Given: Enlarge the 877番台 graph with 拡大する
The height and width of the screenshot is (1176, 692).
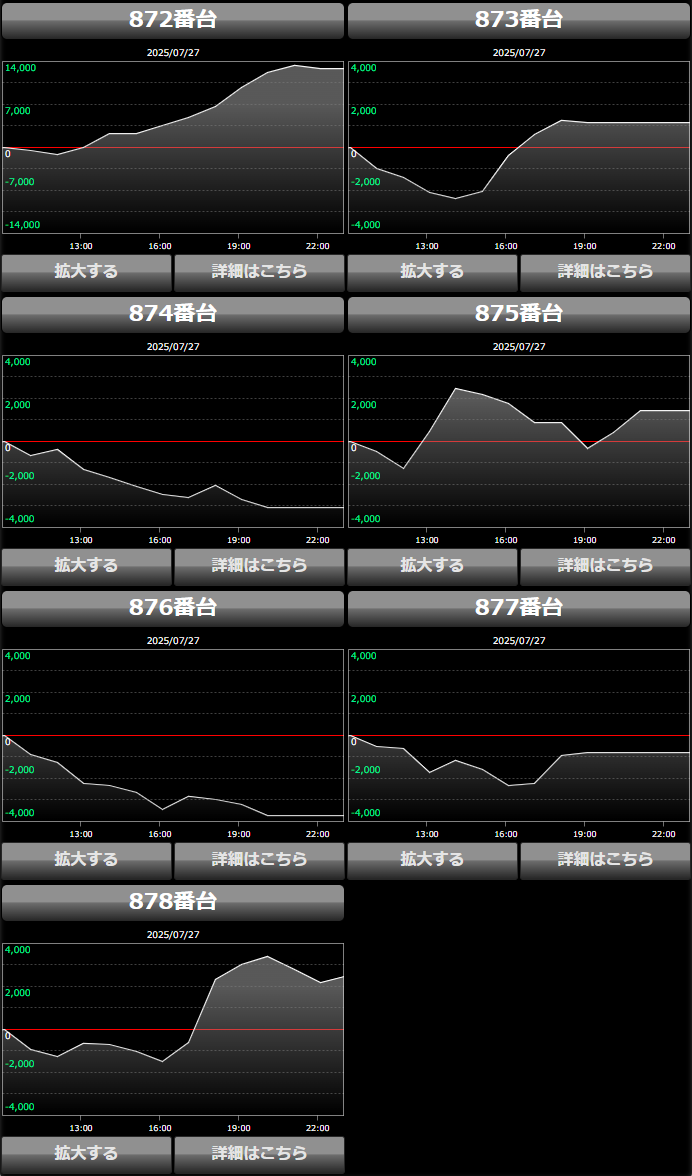Looking at the screenshot, I should point(433,861).
